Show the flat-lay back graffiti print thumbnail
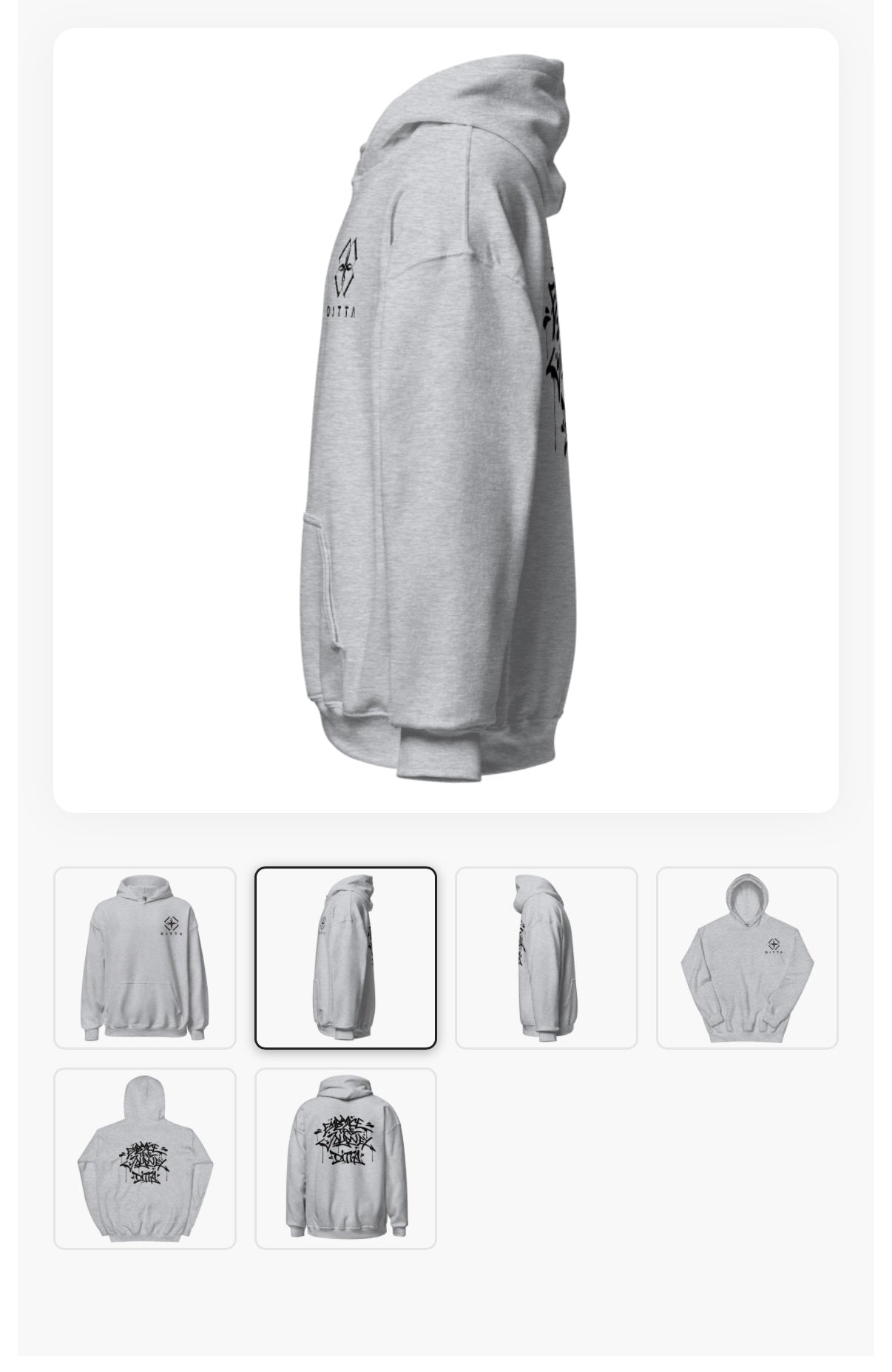892x1372 pixels. 145,1158
